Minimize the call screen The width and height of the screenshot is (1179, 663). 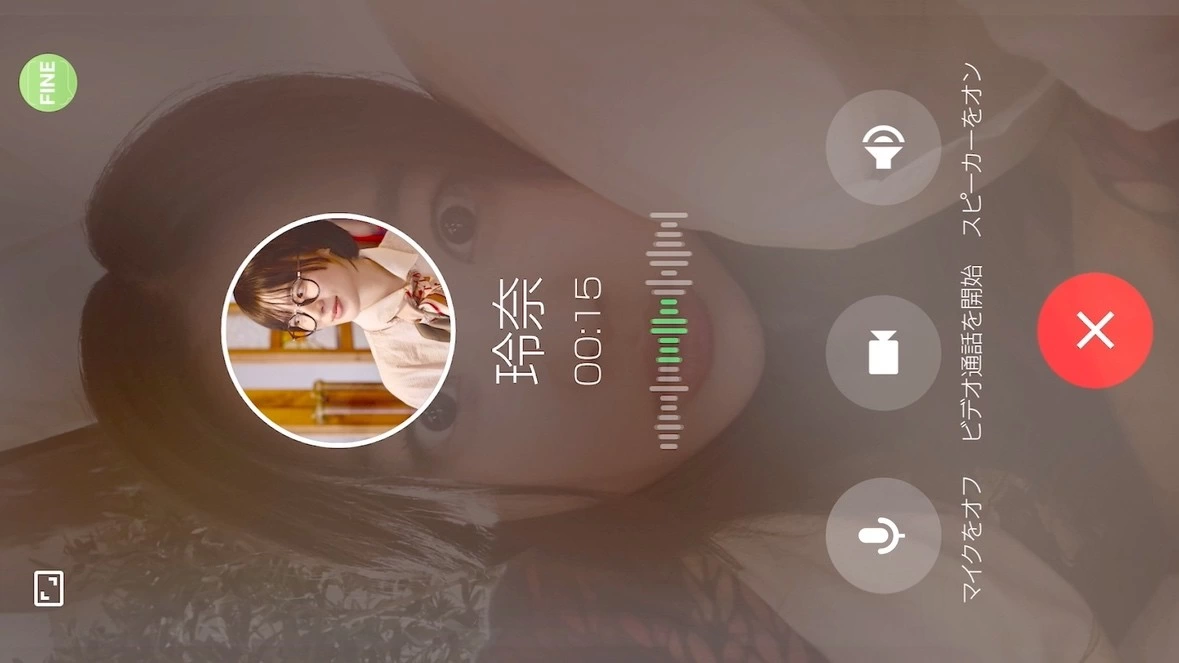pos(49,588)
